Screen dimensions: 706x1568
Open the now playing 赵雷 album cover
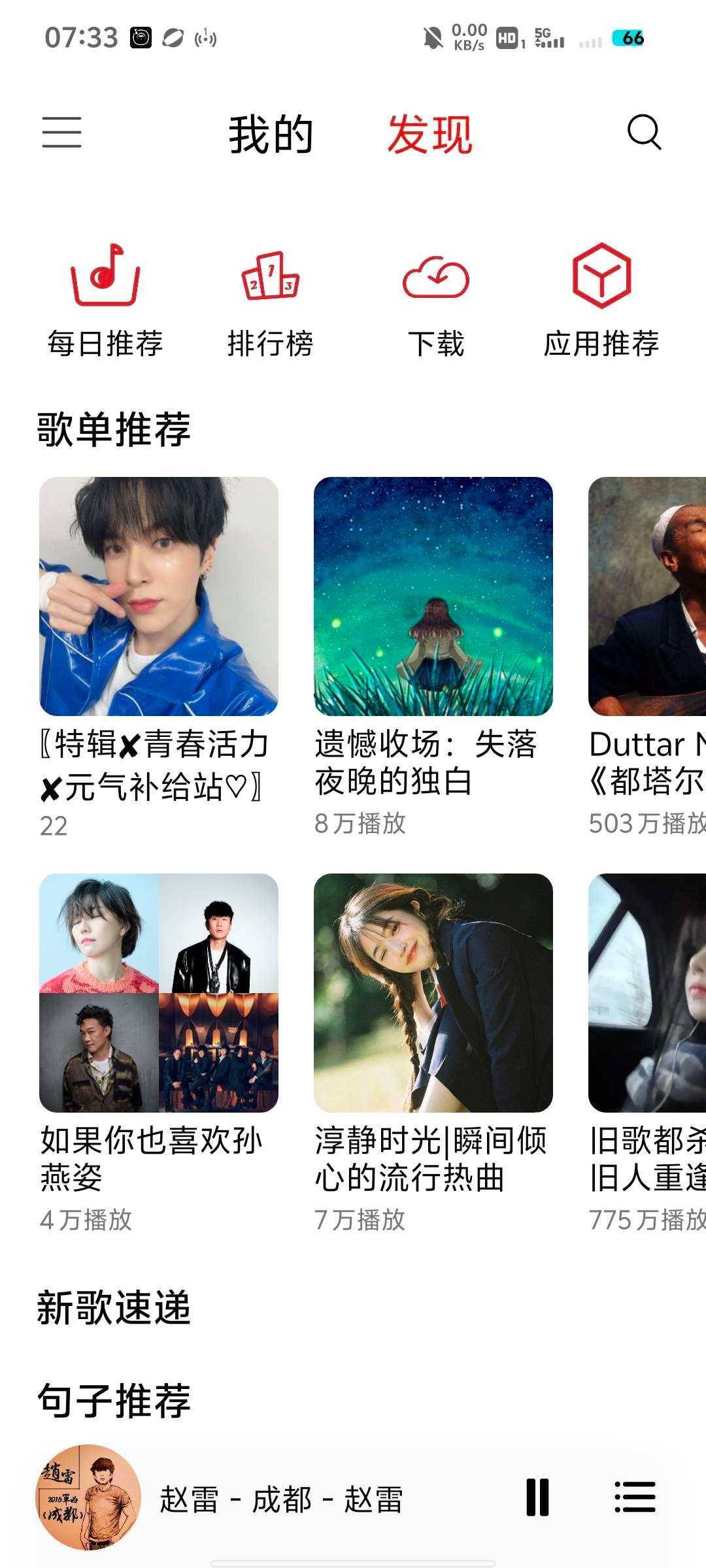point(88,1497)
